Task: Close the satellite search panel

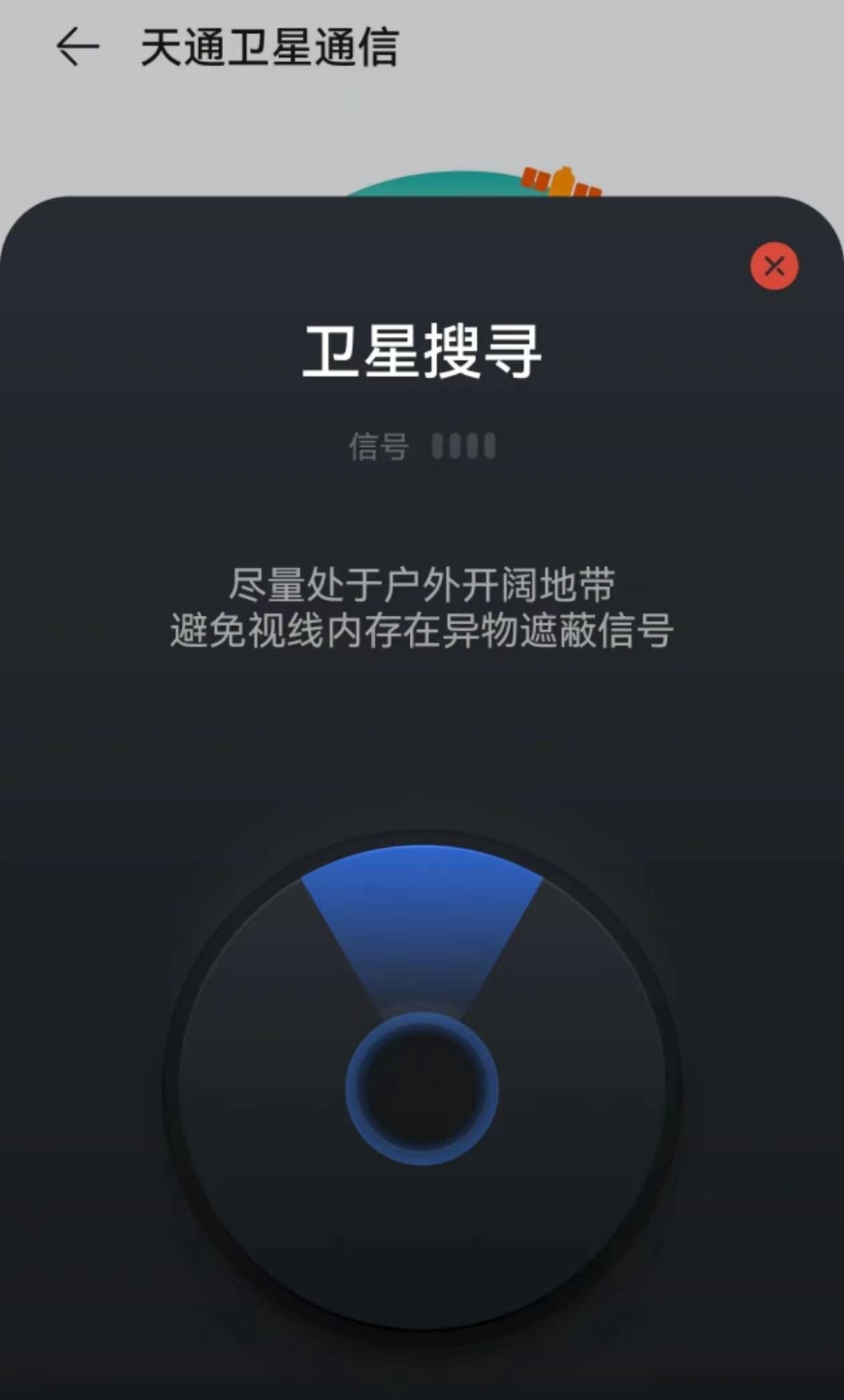Action: tap(774, 266)
